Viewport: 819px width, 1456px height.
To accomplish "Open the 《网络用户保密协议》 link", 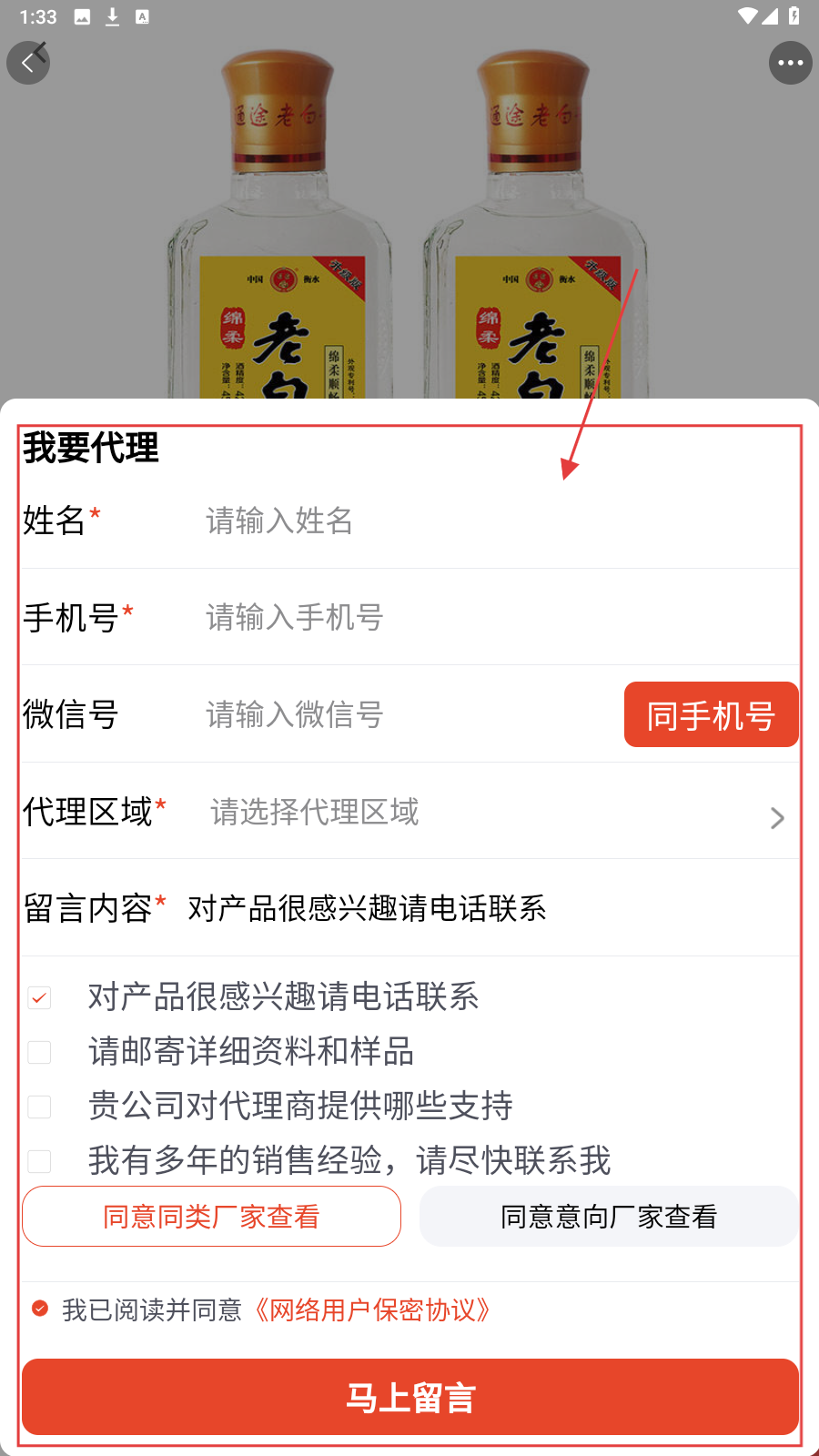I will click(x=373, y=1310).
